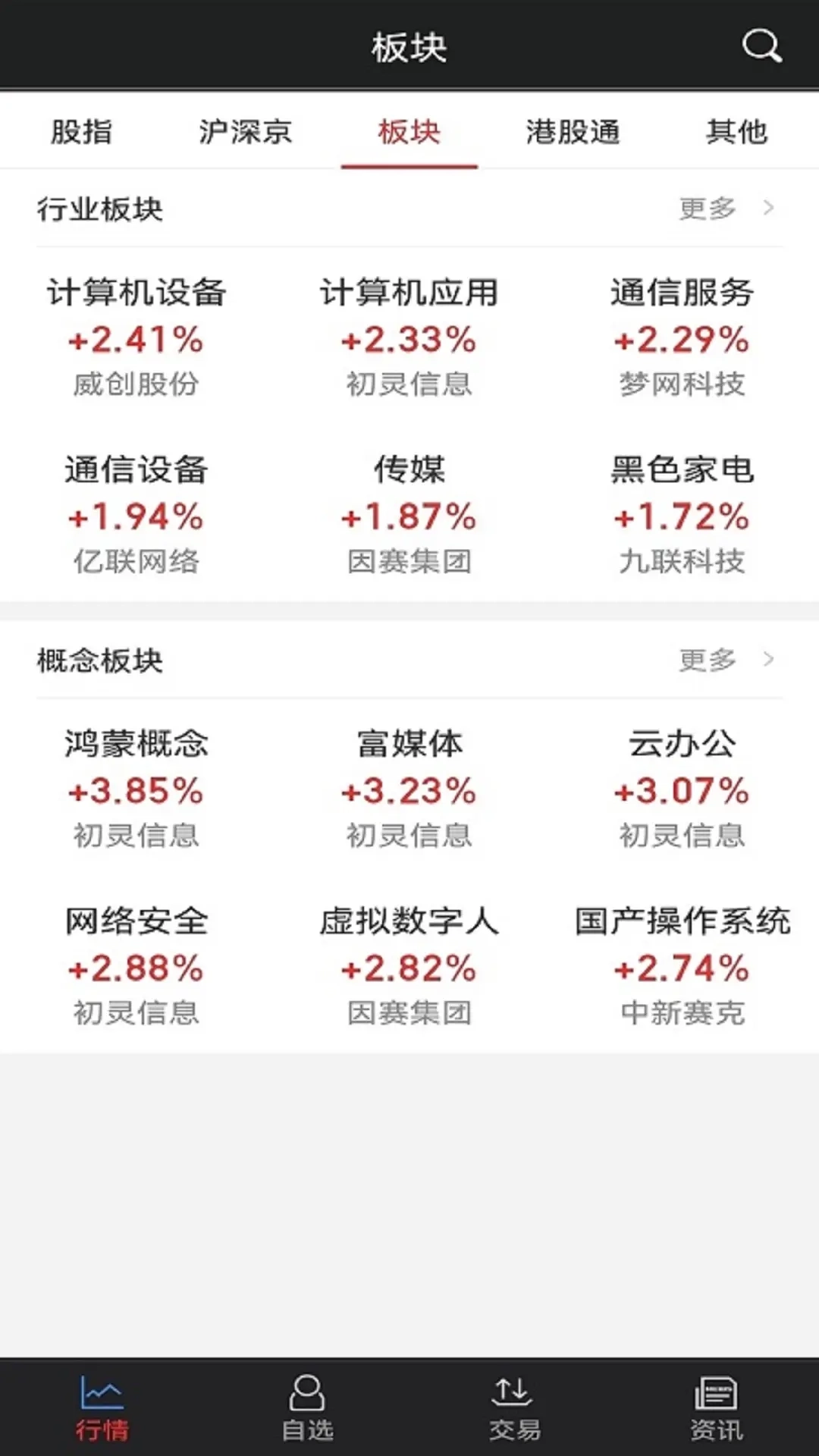Open the 港股通 tab
819x1456 pixels.
coord(573,133)
